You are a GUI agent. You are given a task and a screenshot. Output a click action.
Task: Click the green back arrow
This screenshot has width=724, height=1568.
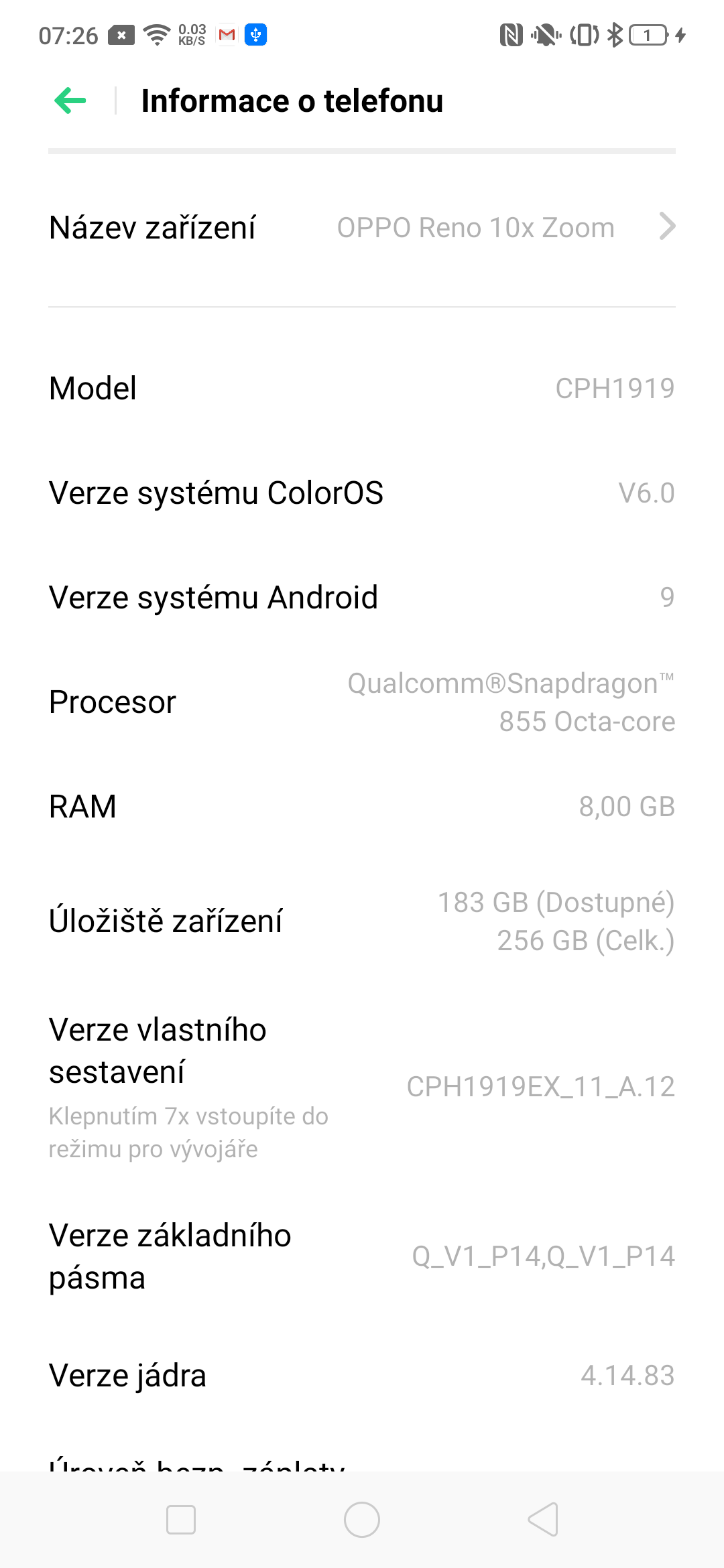click(70, 100)
